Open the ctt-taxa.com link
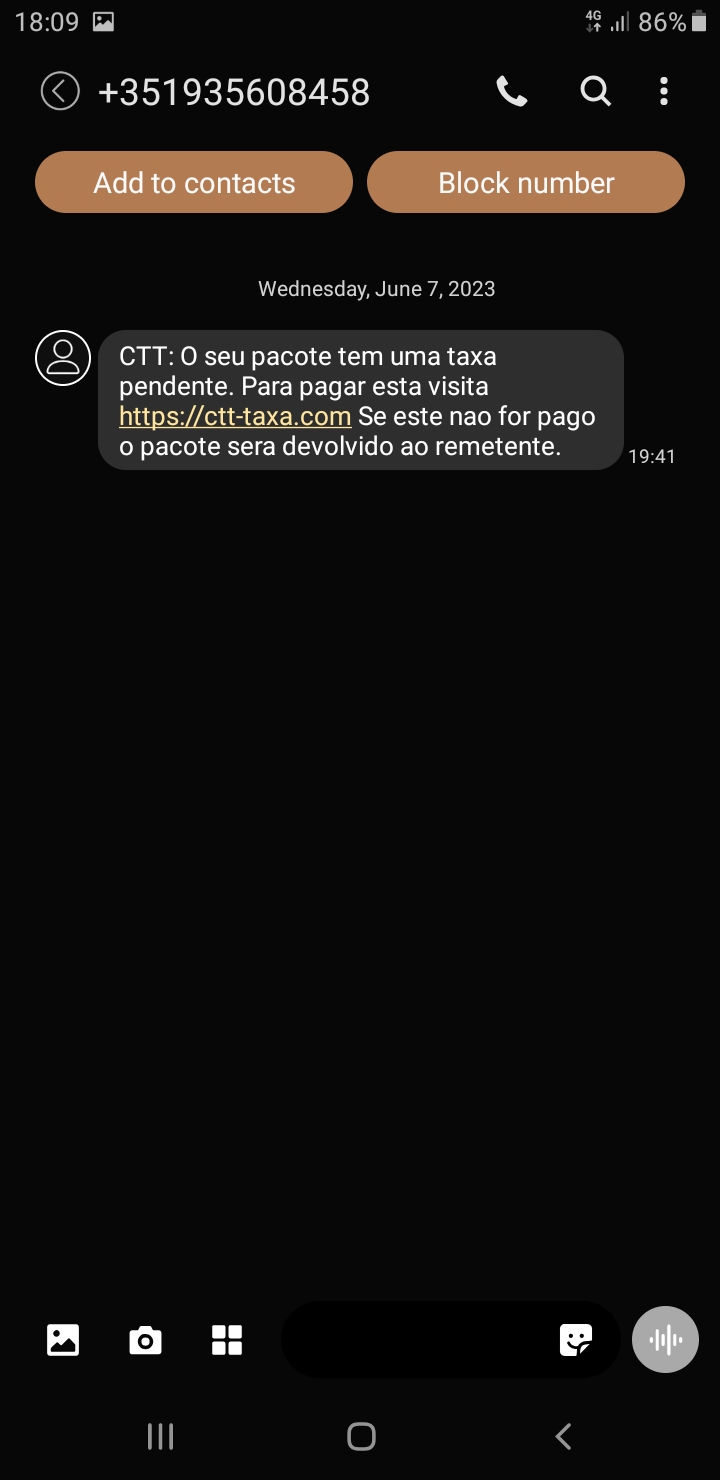Screen dimensions: 720x1480 point(235,416)
